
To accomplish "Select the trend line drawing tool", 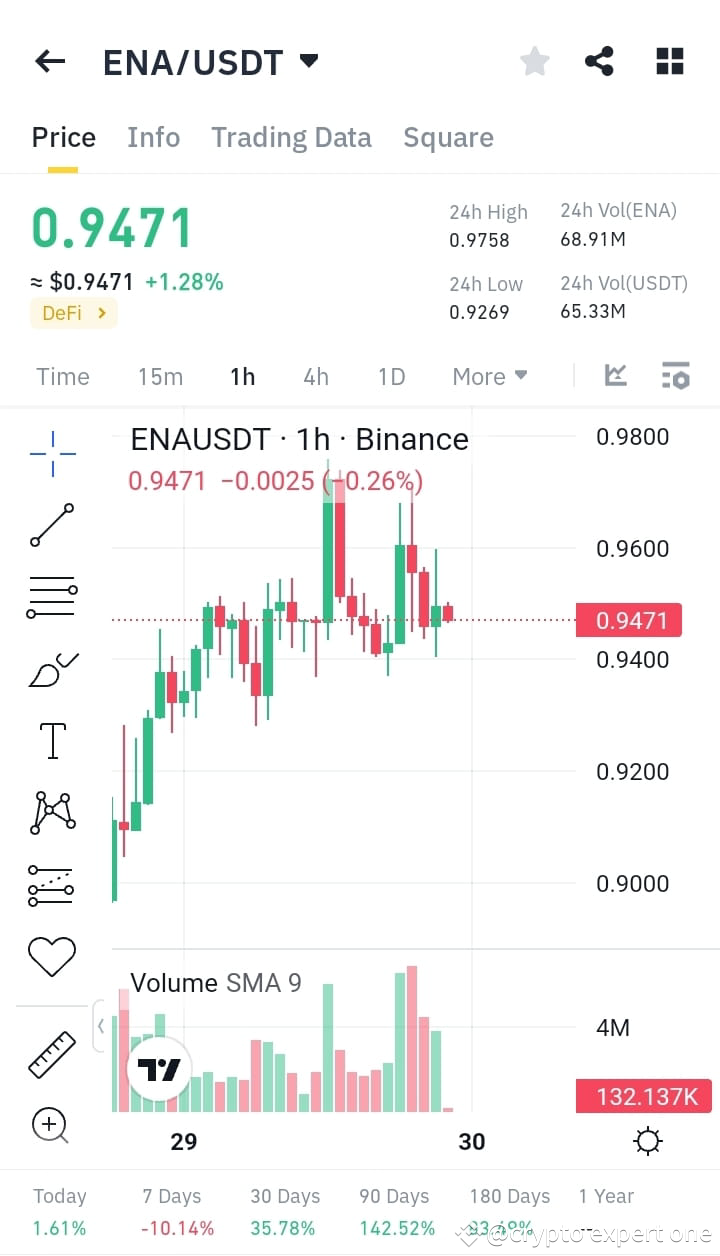I will pyautogui.click(x=52, y=523).
